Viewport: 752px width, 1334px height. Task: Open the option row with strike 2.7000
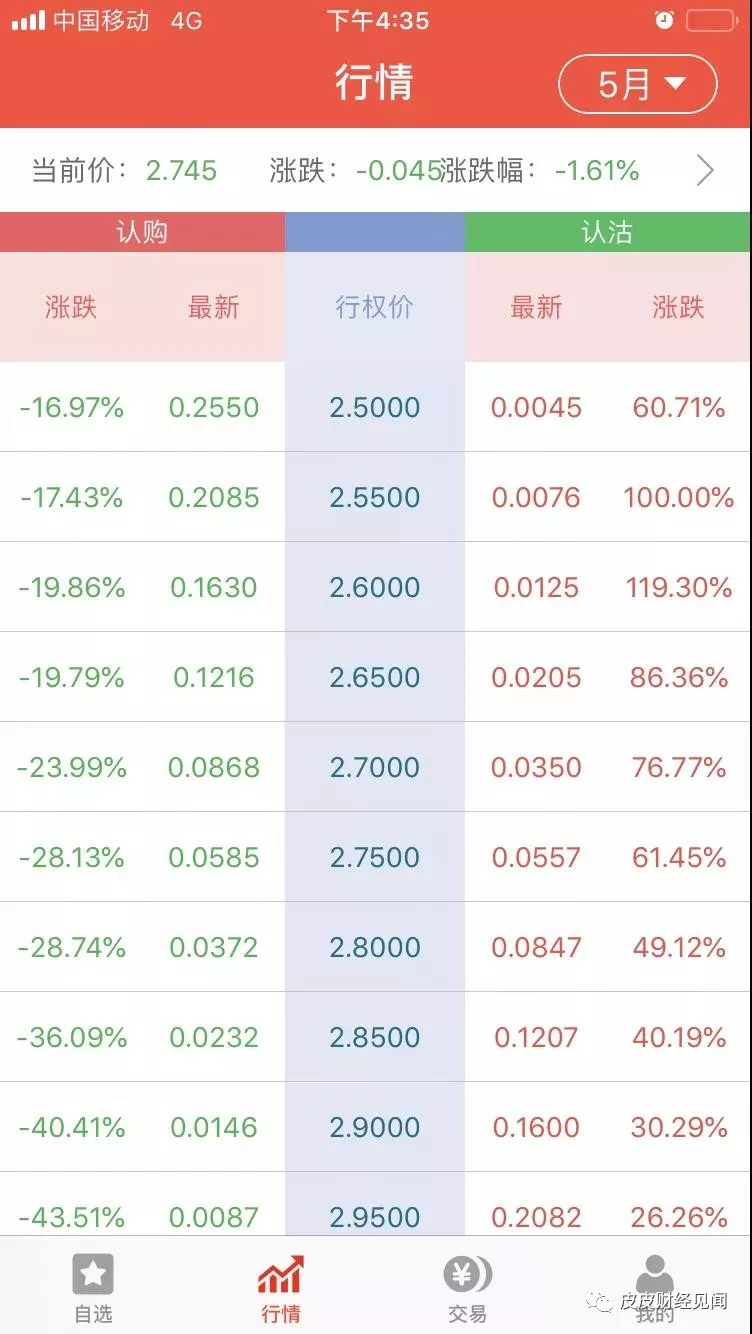375,767
